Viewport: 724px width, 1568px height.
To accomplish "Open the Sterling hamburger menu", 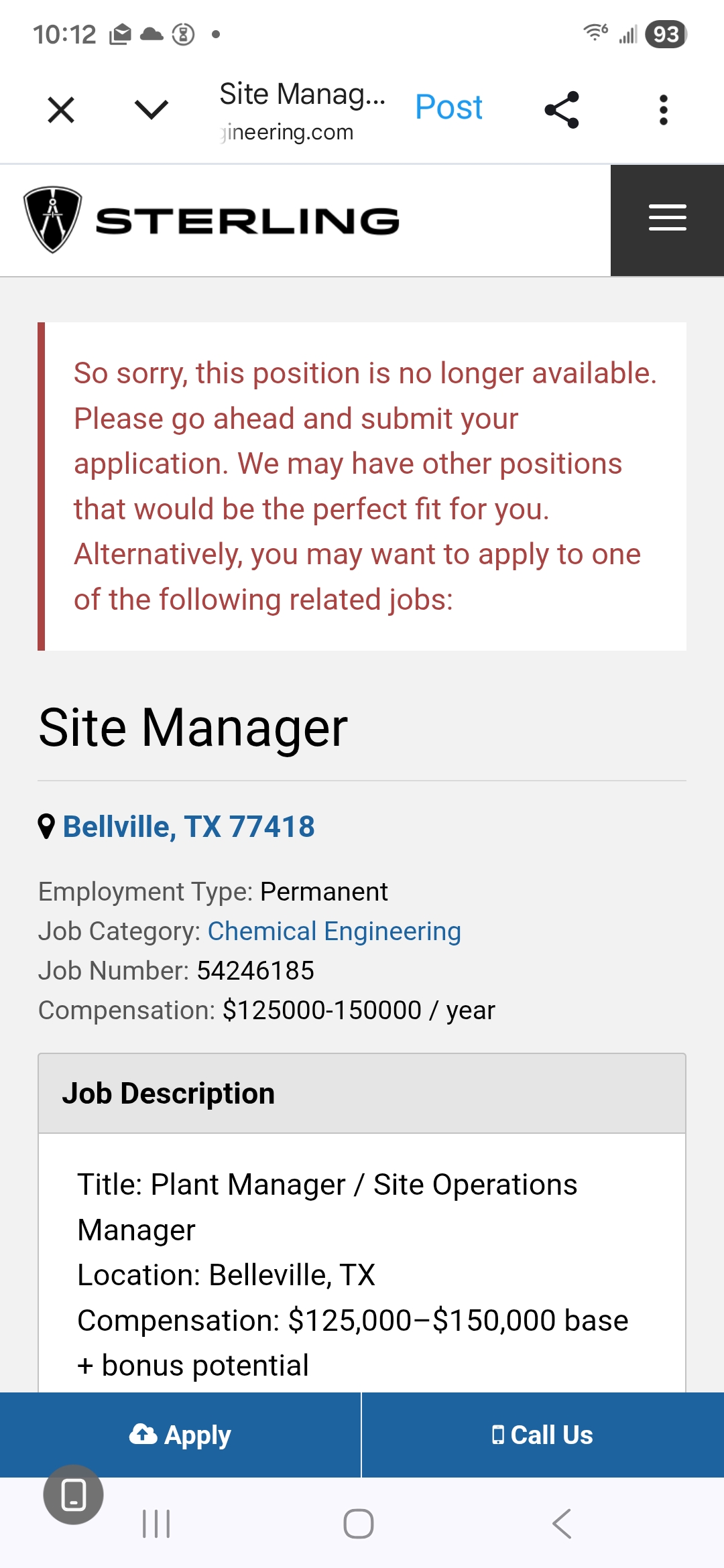I will point(667,219).
